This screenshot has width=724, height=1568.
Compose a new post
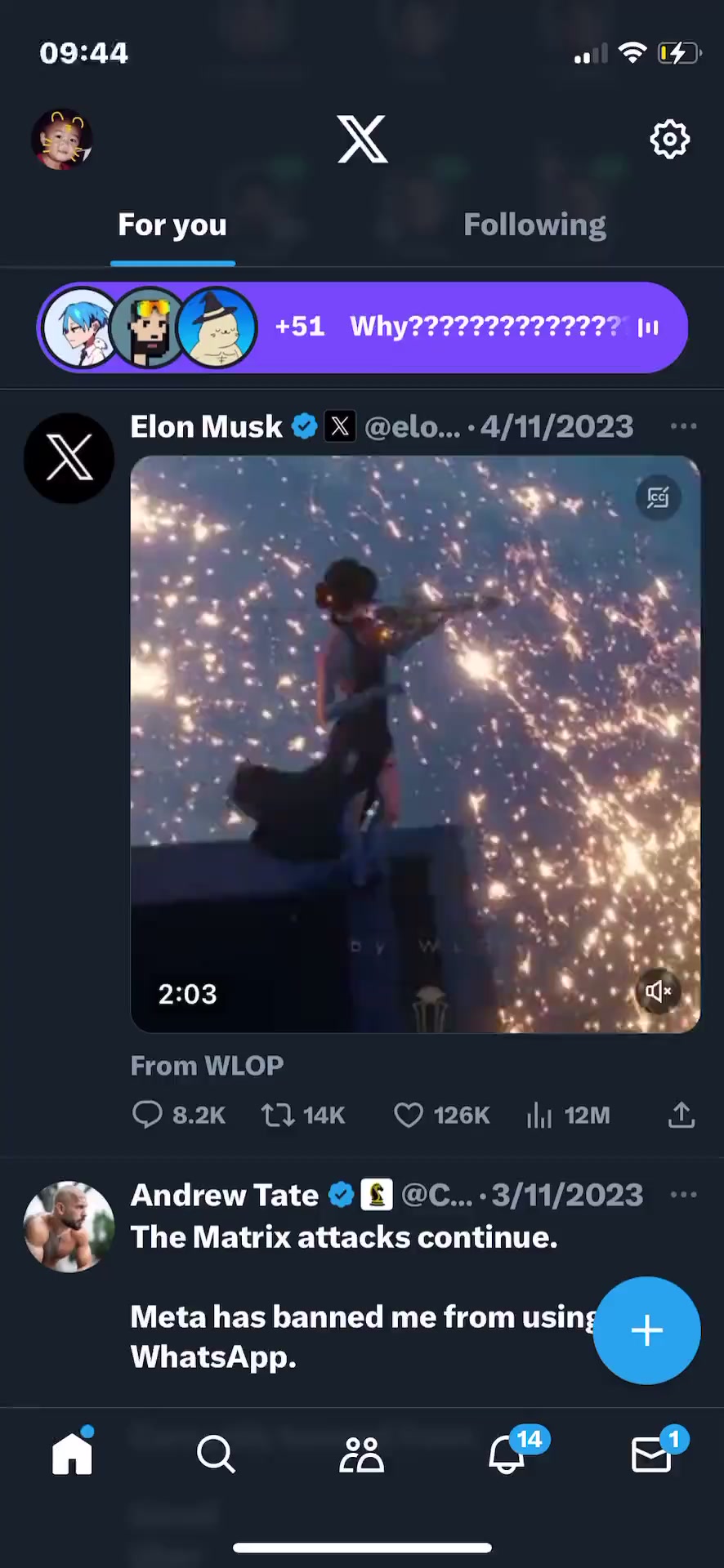click(x=646, y=1330)
